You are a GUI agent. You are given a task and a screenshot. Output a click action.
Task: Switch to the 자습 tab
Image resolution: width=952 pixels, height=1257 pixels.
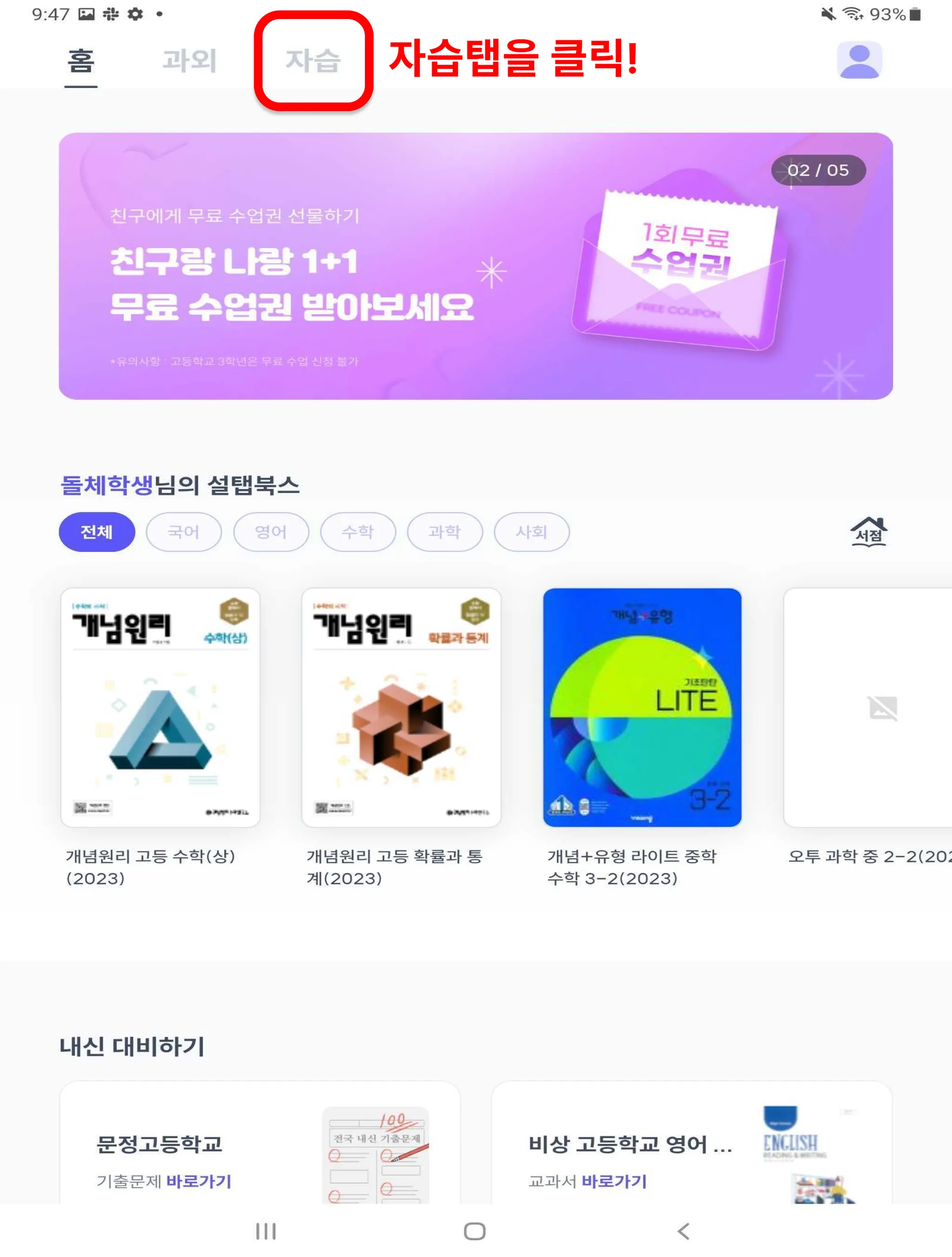[x=312, y=60]
